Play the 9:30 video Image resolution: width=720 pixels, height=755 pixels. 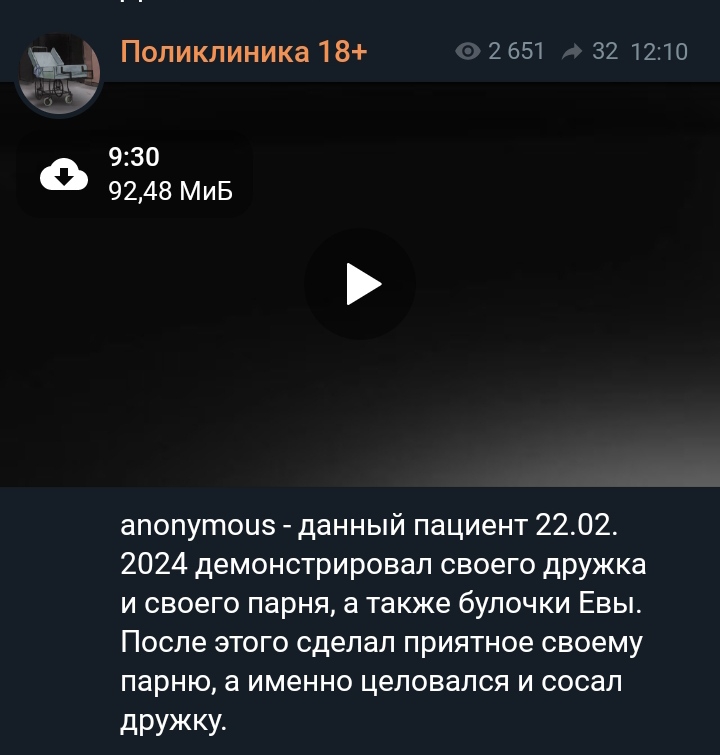click(x=360, y=285)
